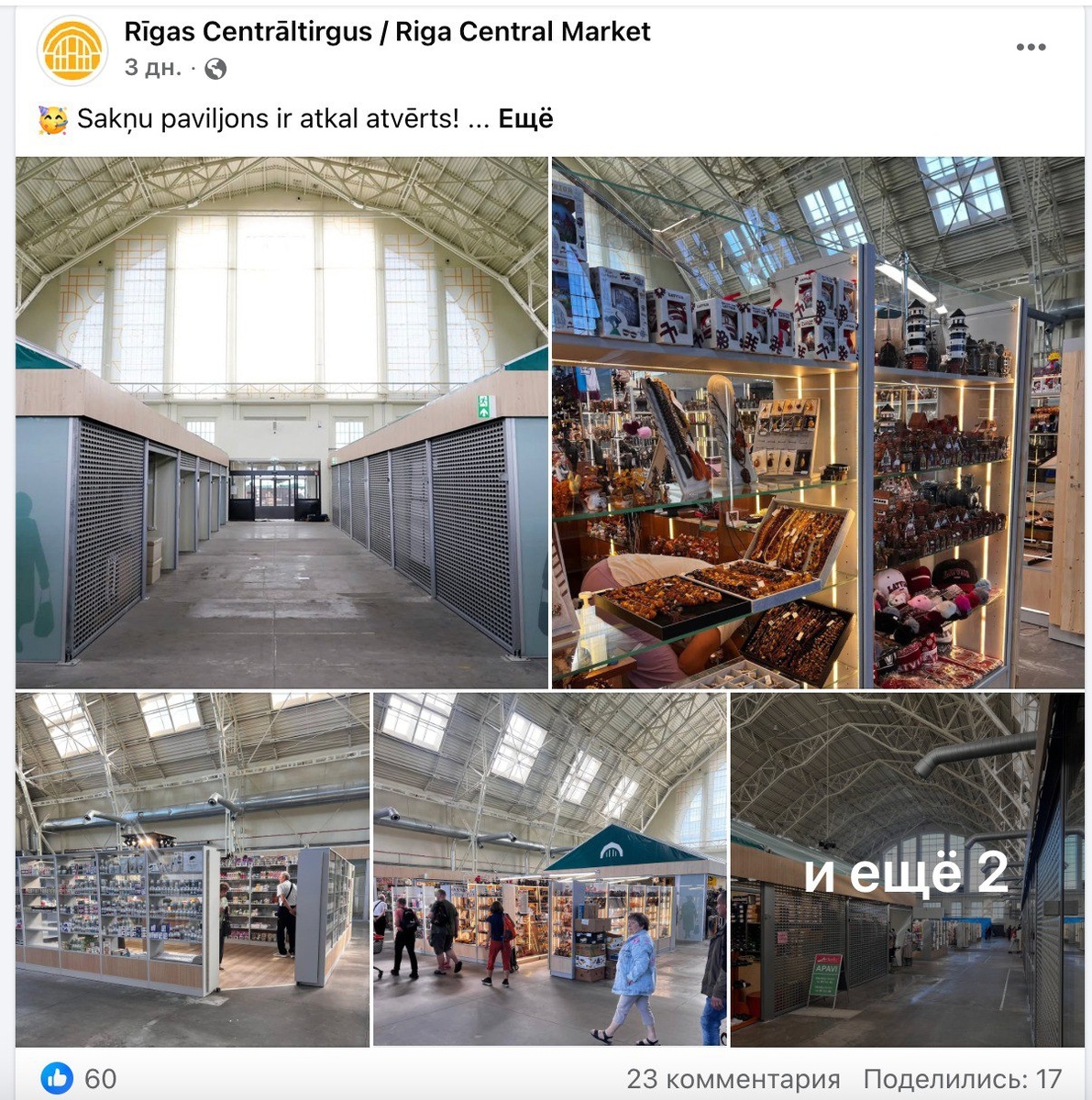Expand post text with Ещё
1092x1100 pixels.
pos(525,119)
